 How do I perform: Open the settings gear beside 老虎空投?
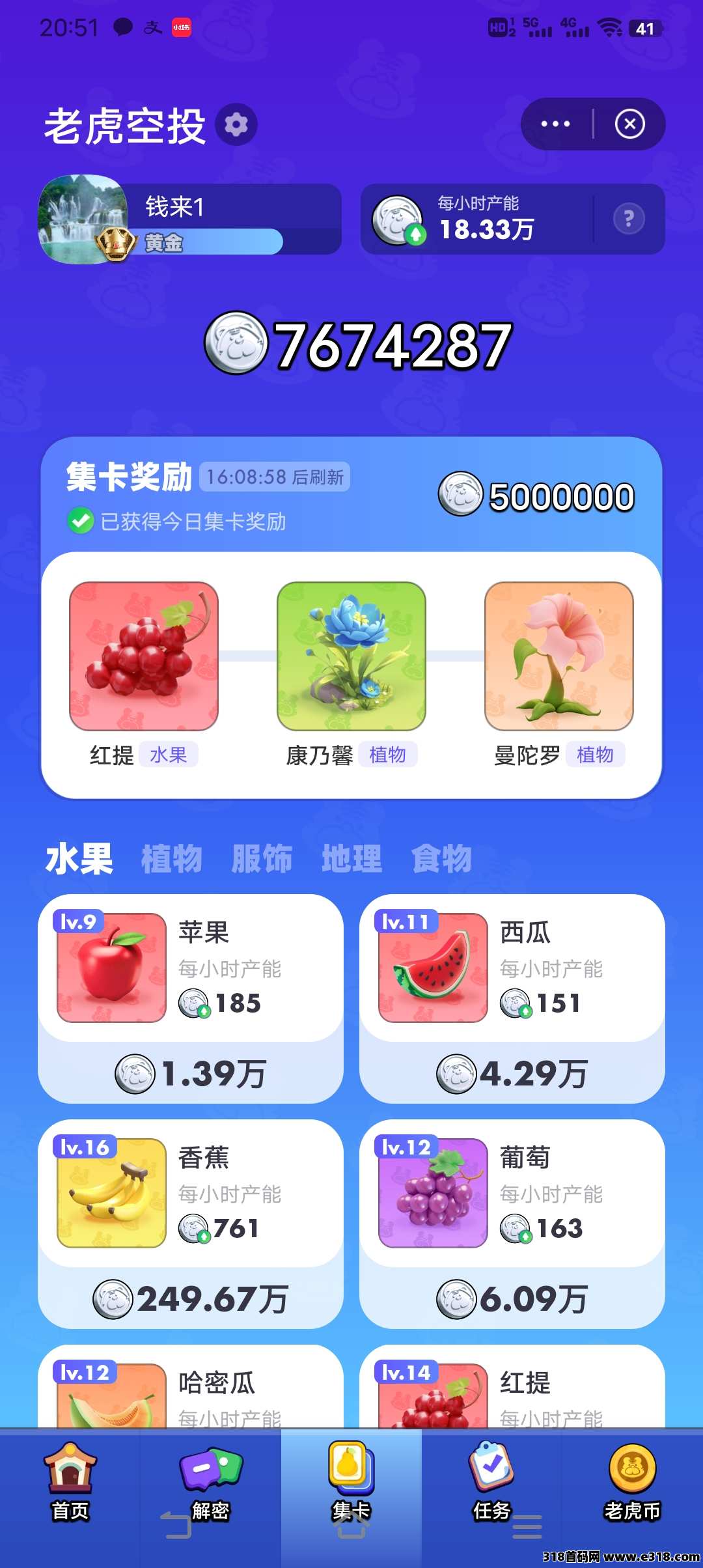[x=236, y=124]
